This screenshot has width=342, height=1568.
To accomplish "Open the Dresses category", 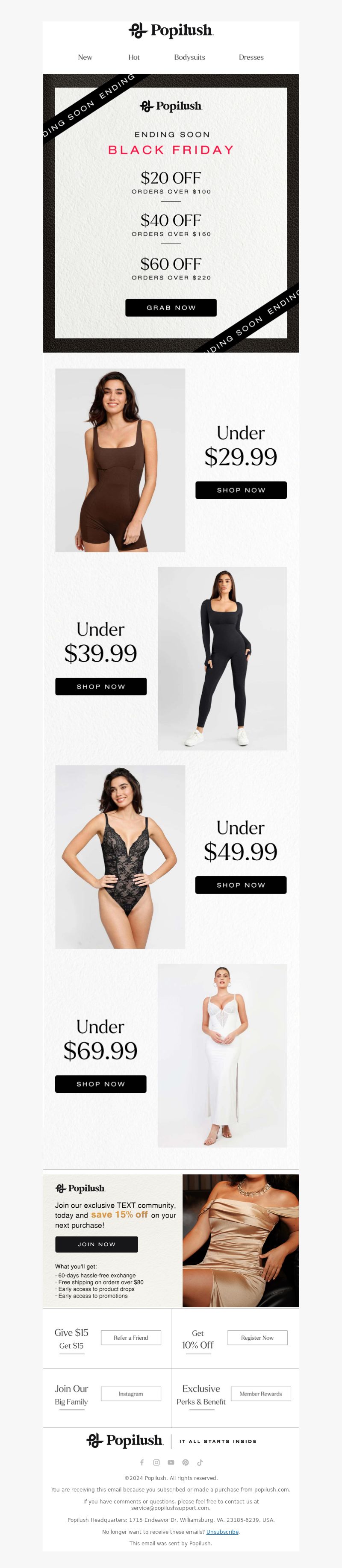I will tap(251, 57).
